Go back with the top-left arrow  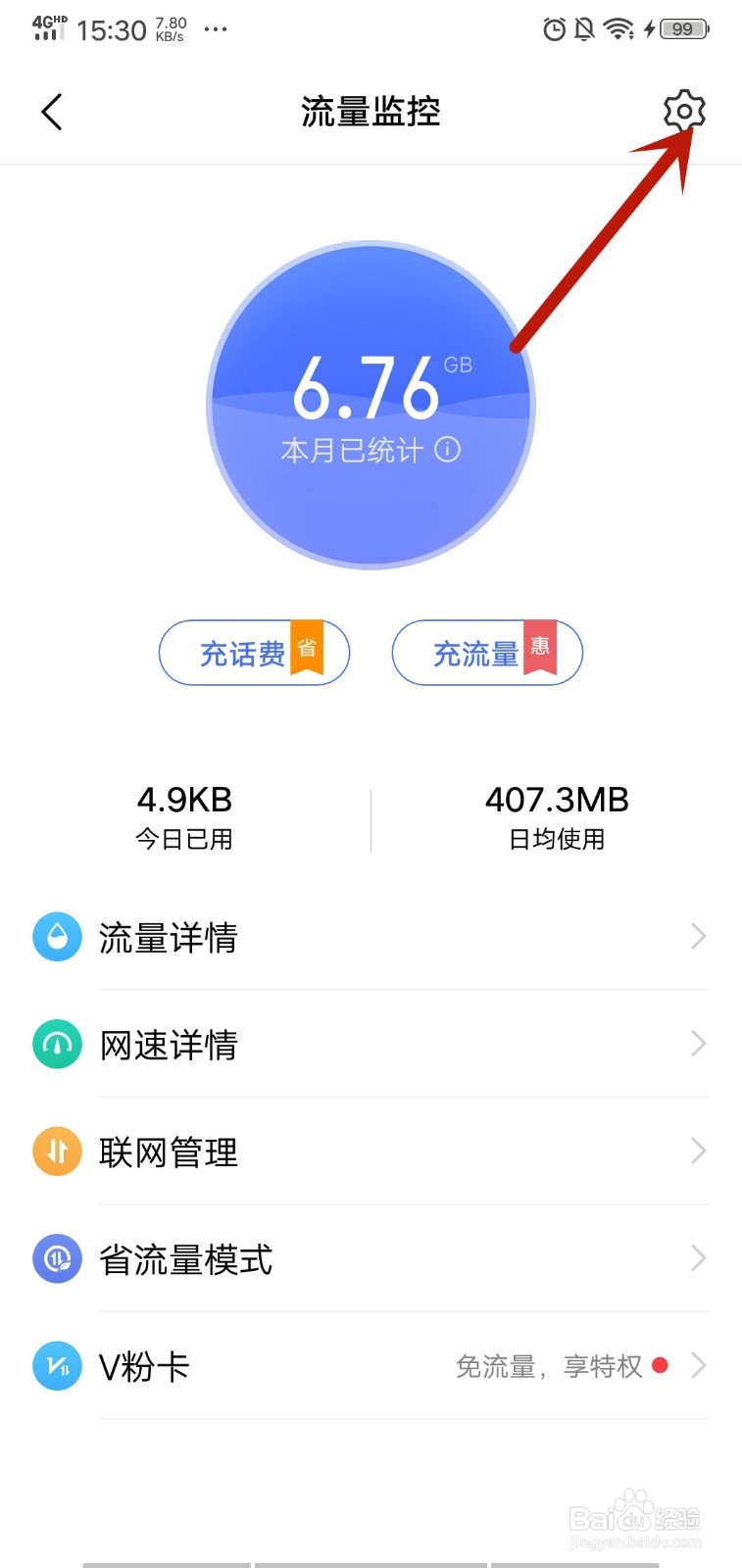coord(52,112)
